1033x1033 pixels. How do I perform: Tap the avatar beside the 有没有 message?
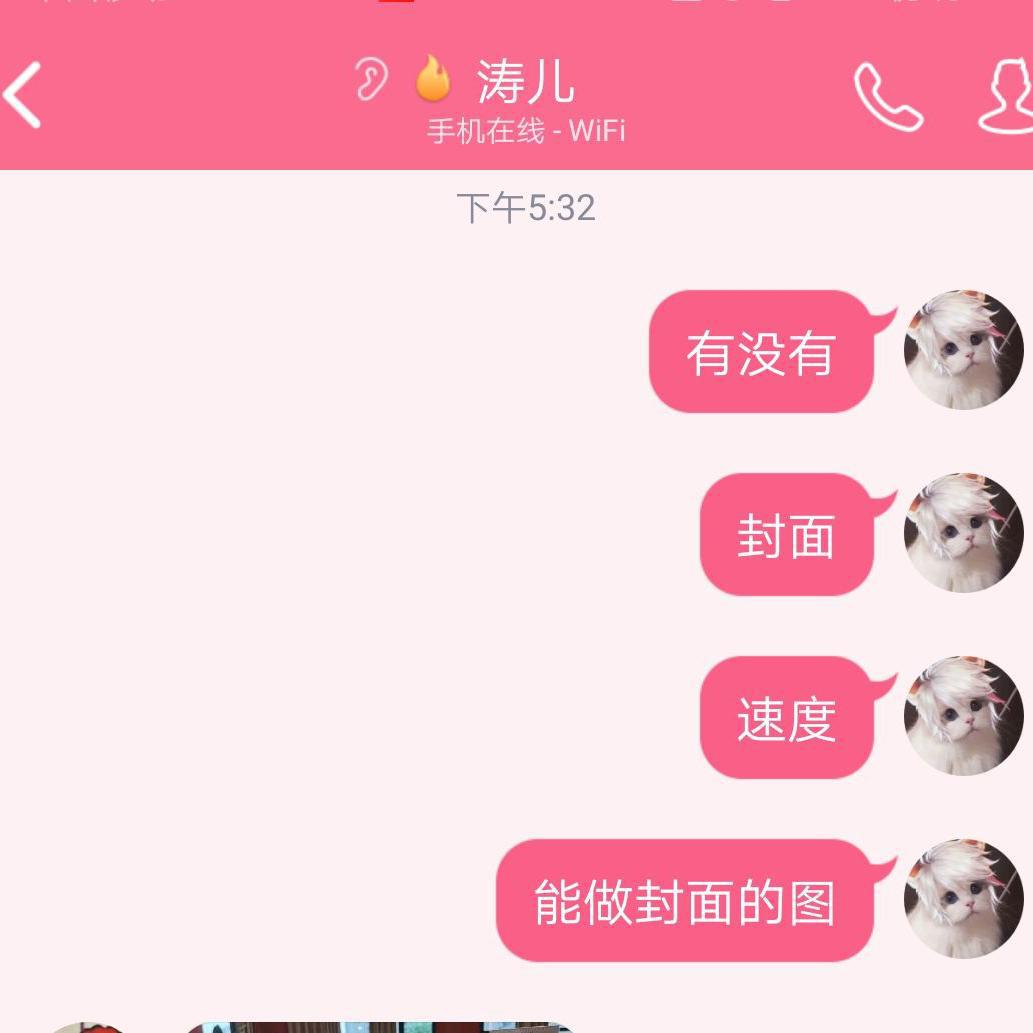pos(963,350)
